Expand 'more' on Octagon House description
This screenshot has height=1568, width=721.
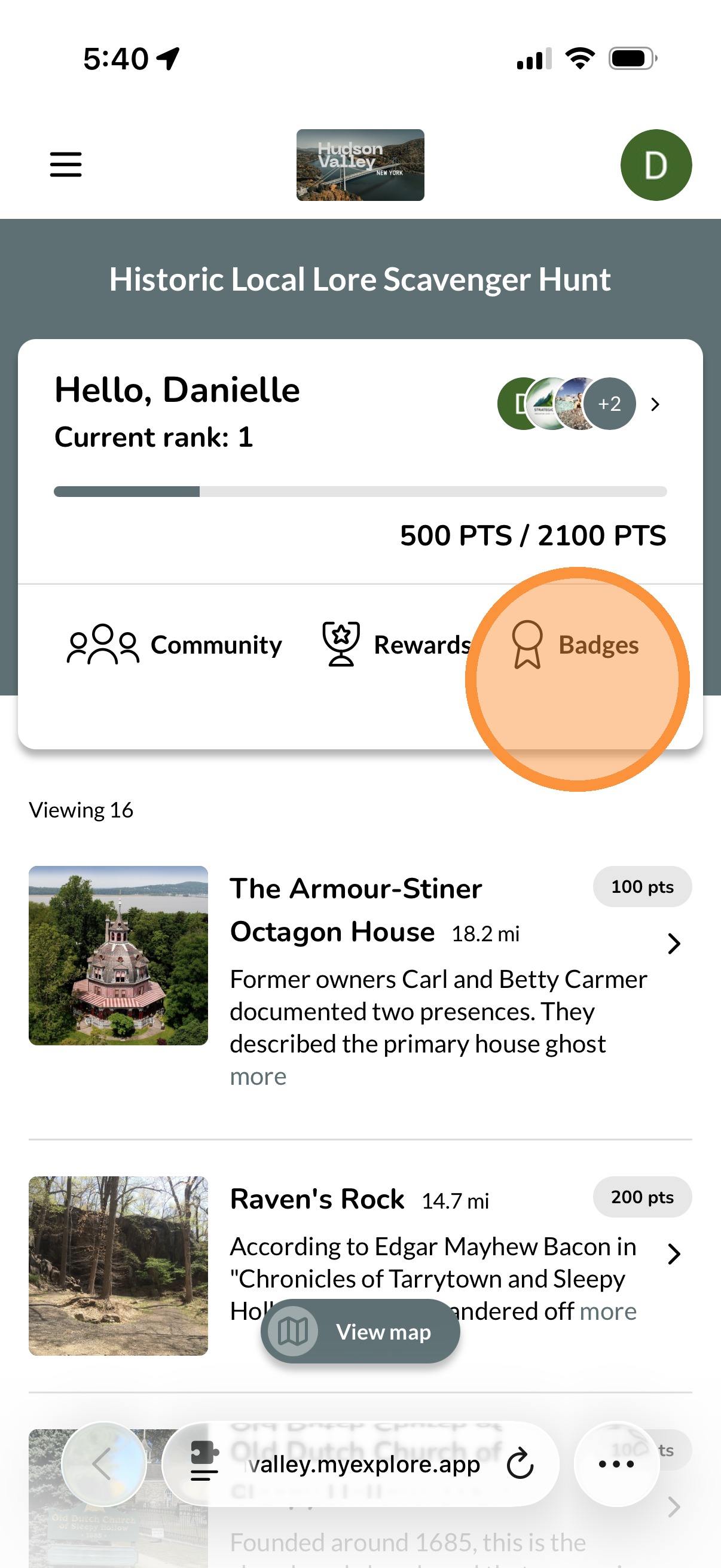click(x=258, y=1076)
